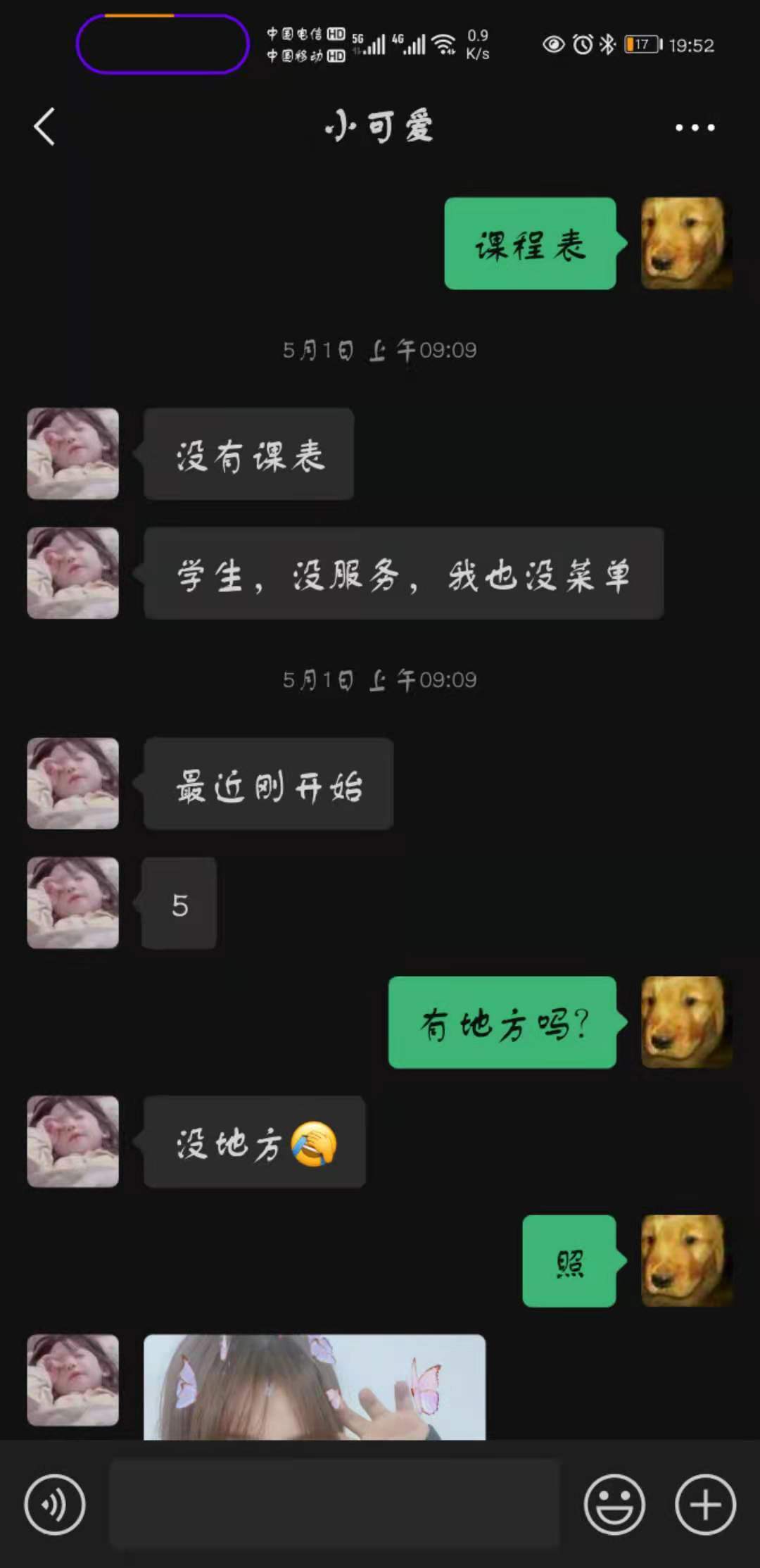This screenshot has height=1568, width=760.
Task: Switch to voice message input
Action: (55, 1505)
